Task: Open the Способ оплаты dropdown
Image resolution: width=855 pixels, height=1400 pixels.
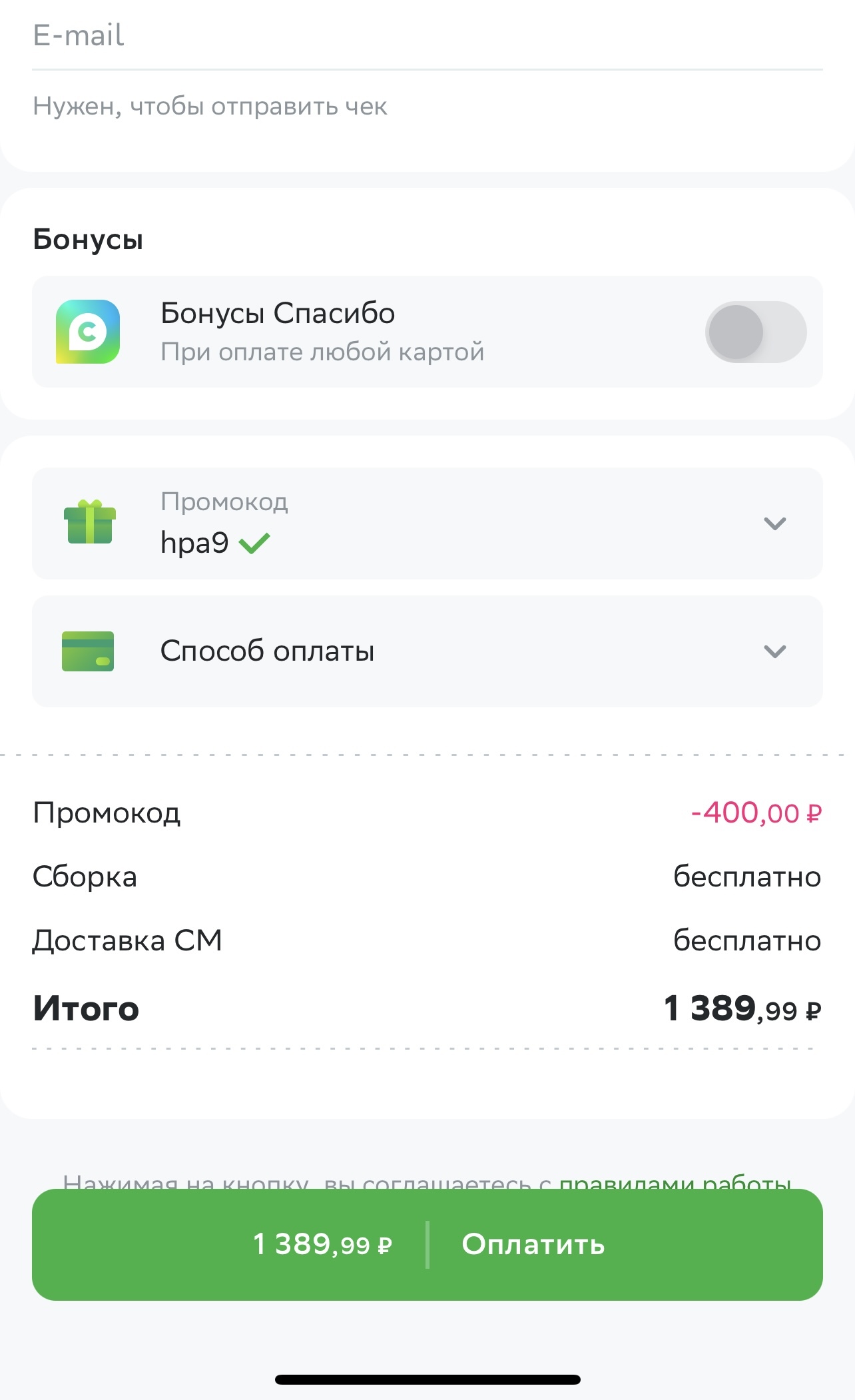Action: click(774, 651)
